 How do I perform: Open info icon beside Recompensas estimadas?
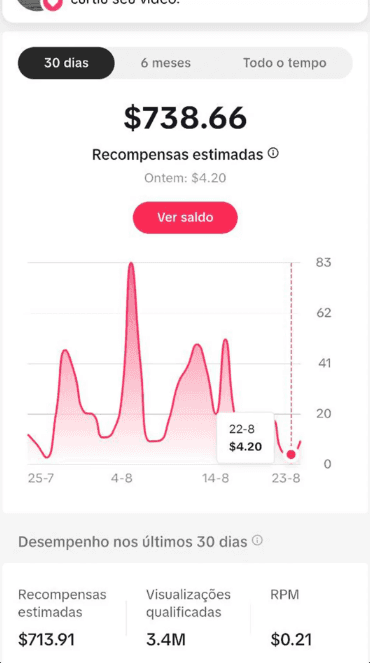pyautogui.click(x=273, y=153)
